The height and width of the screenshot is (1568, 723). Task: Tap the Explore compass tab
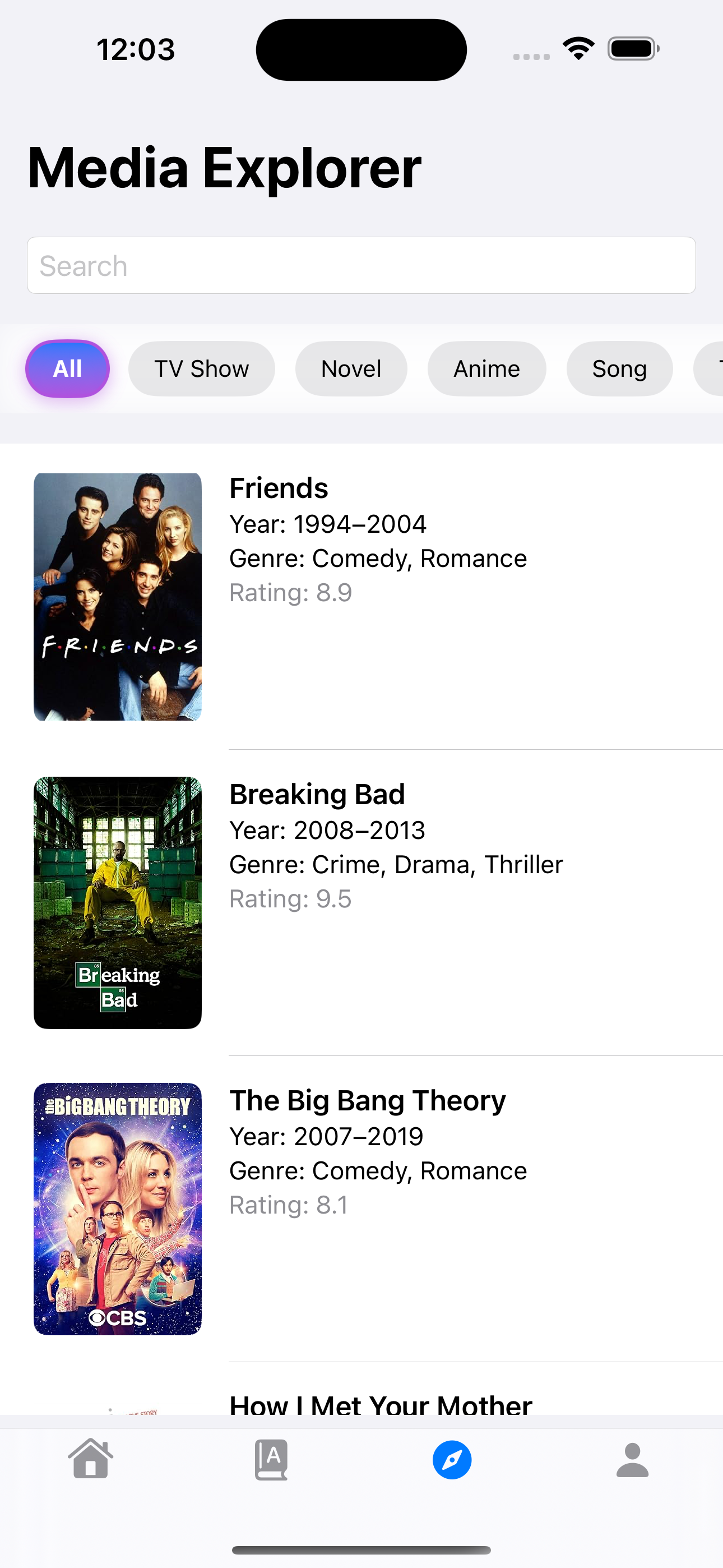(x=452, y=1460)
